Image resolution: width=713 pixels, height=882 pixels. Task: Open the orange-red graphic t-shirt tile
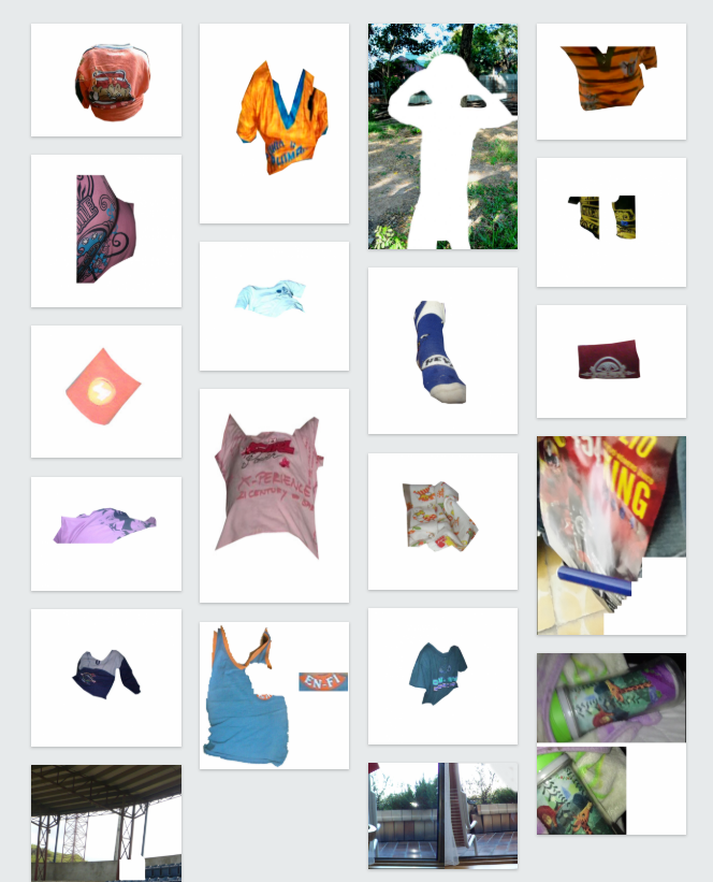106,81
